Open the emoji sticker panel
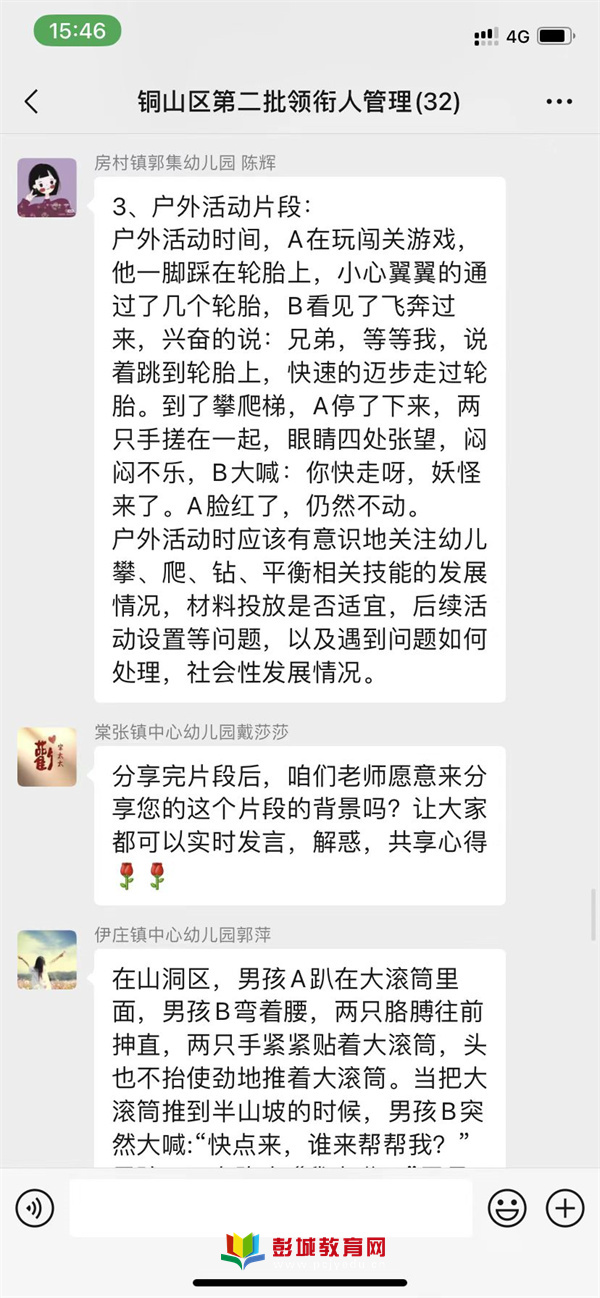The image size is (600, 1298). [507, 1209]
